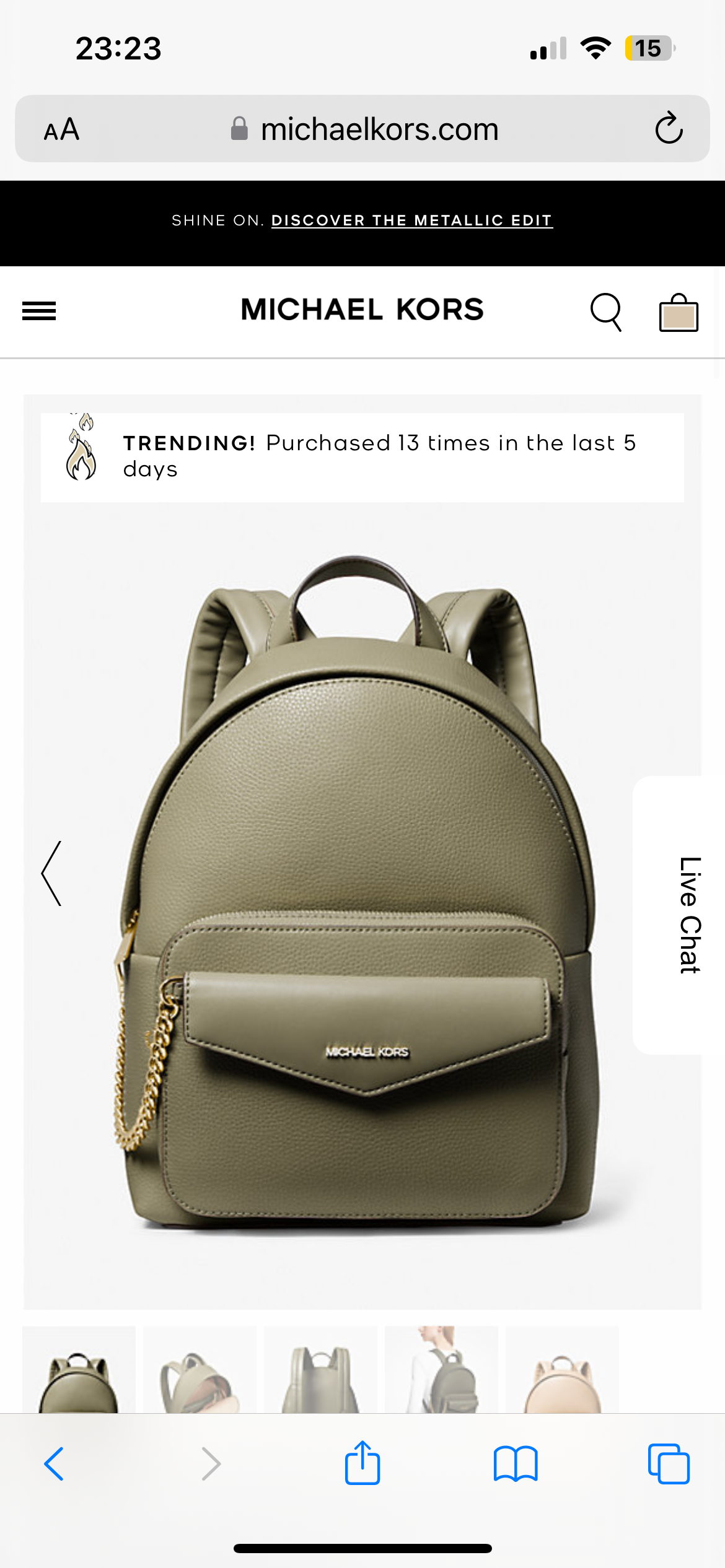Open Discover the Metallic Edit link

411,220
